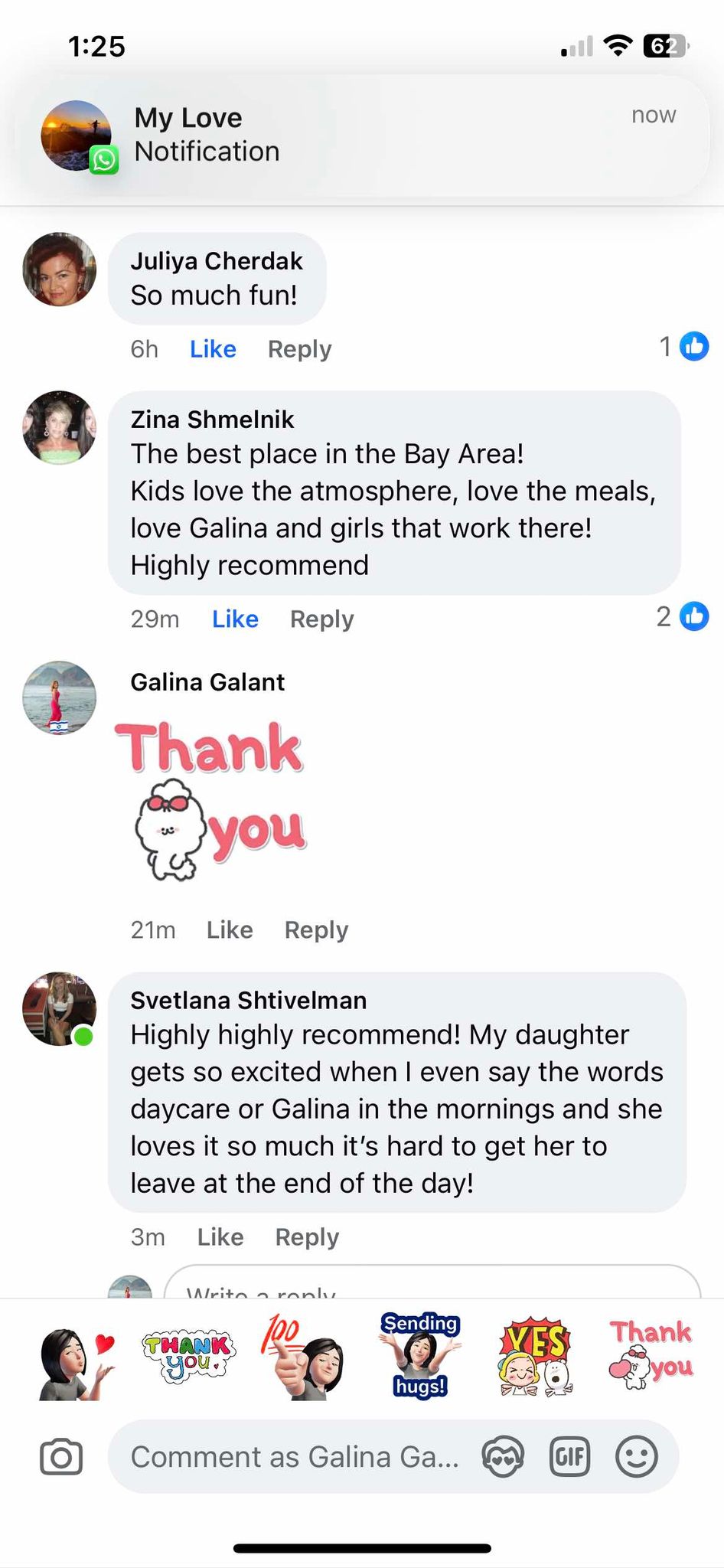Send the YES sticker
This screenshot has height=1568, width=724.
tap(536, 1357)
